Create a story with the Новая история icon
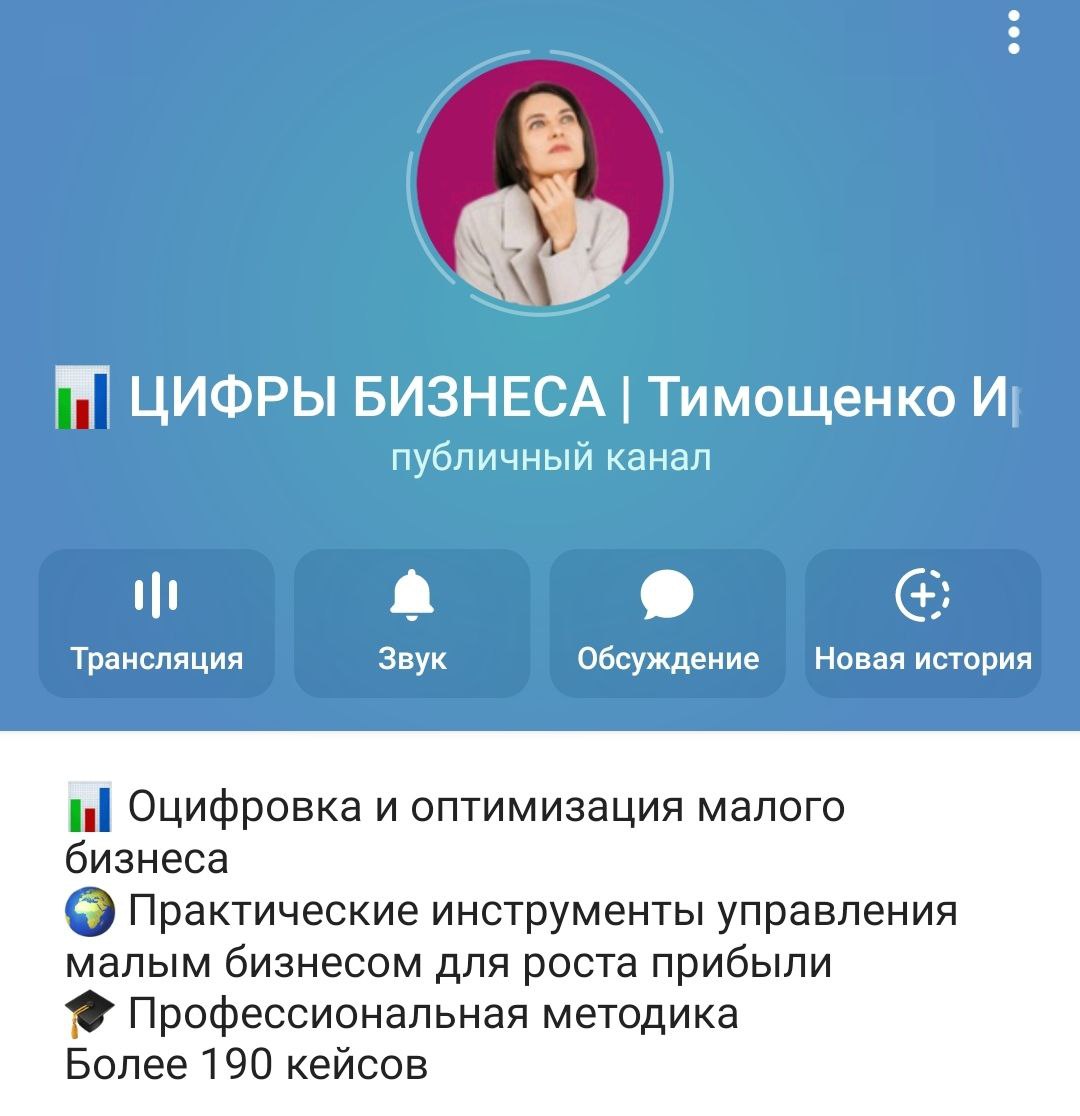This screenshot has height=1116, width=1080. click(922, 594)
